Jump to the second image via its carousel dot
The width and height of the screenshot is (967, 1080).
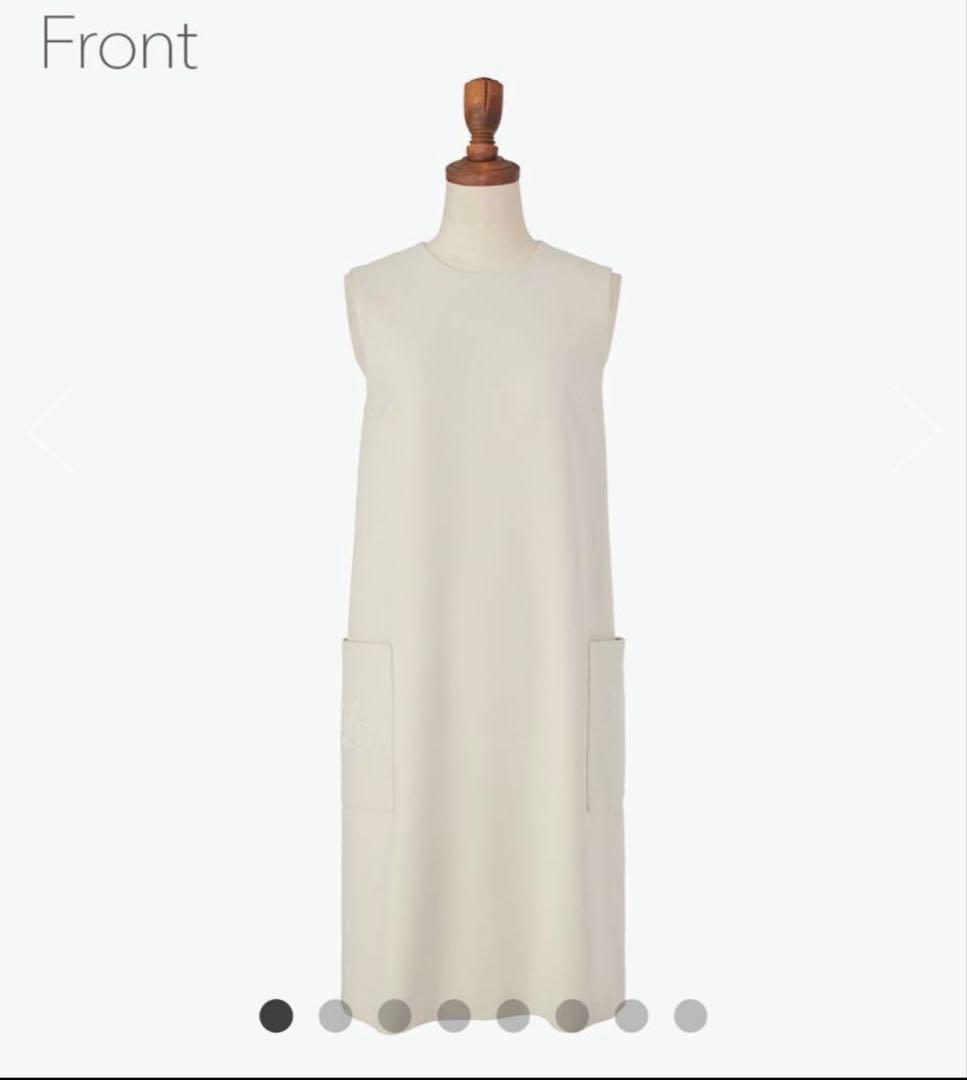335,1016
